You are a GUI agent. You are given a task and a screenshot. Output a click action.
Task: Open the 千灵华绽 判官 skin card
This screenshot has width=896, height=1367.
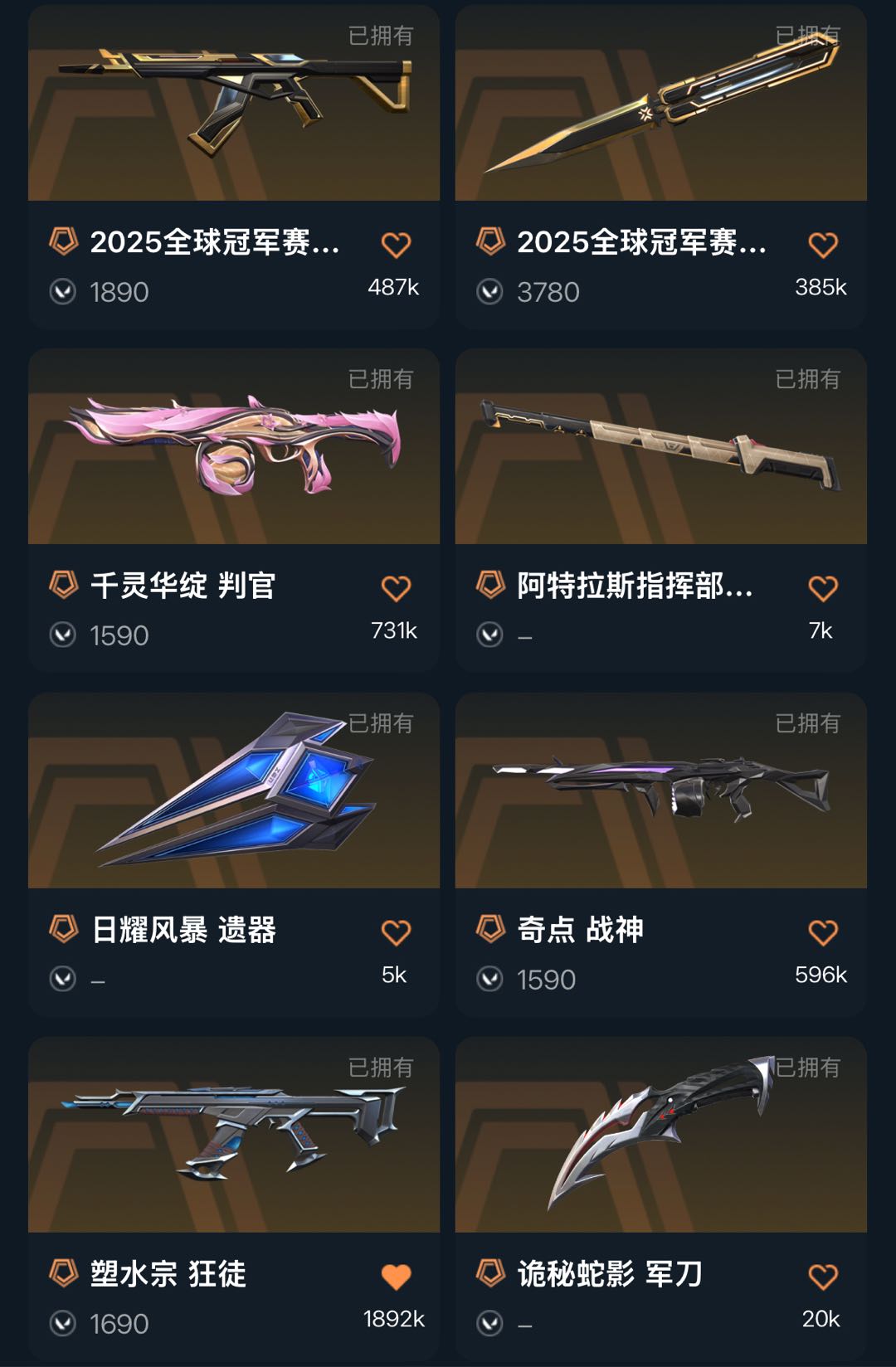tap(233, 448)
